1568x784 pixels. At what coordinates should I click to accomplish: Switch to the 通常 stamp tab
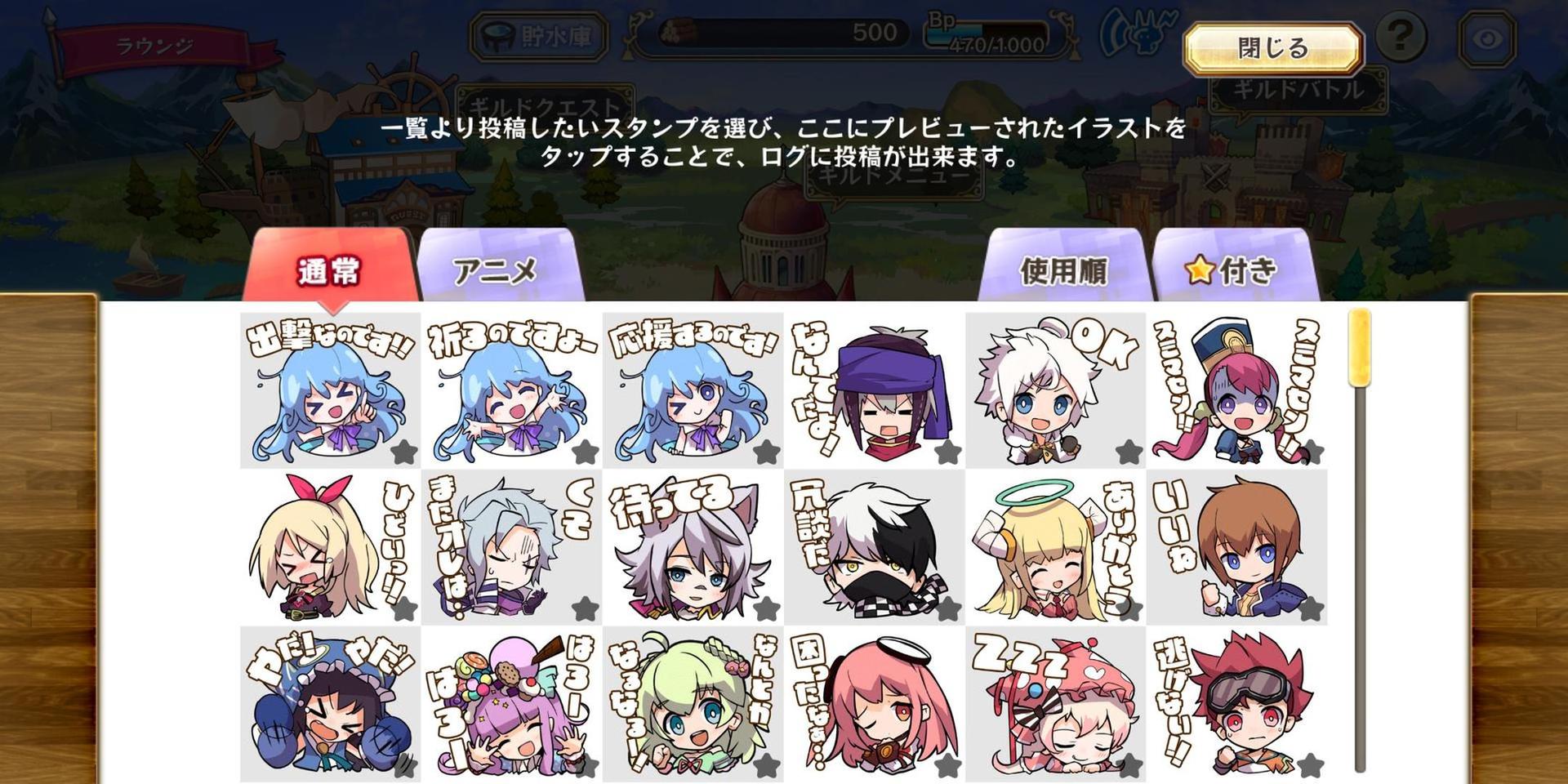[x=329, y=270]
